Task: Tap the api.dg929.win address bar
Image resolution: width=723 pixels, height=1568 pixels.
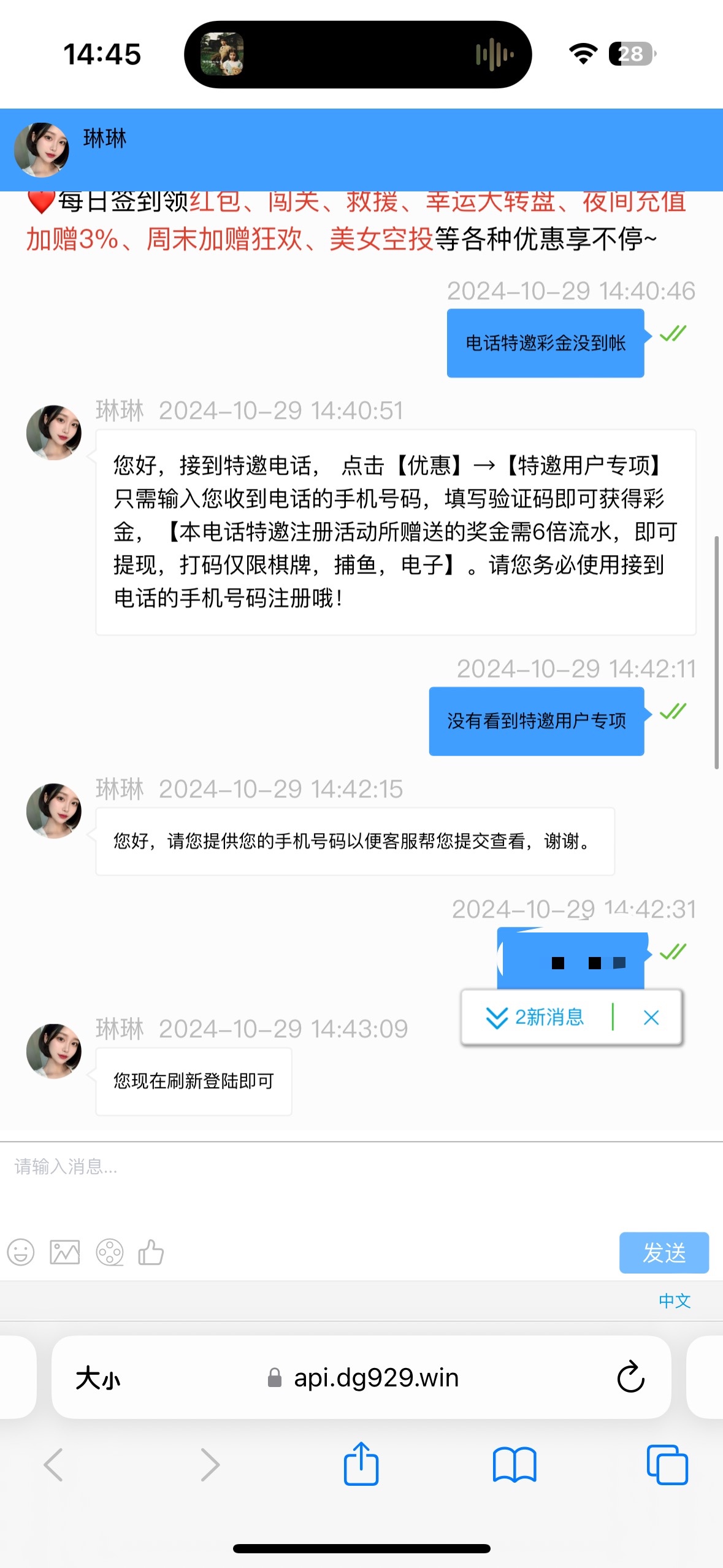Action: [375, 1378]
